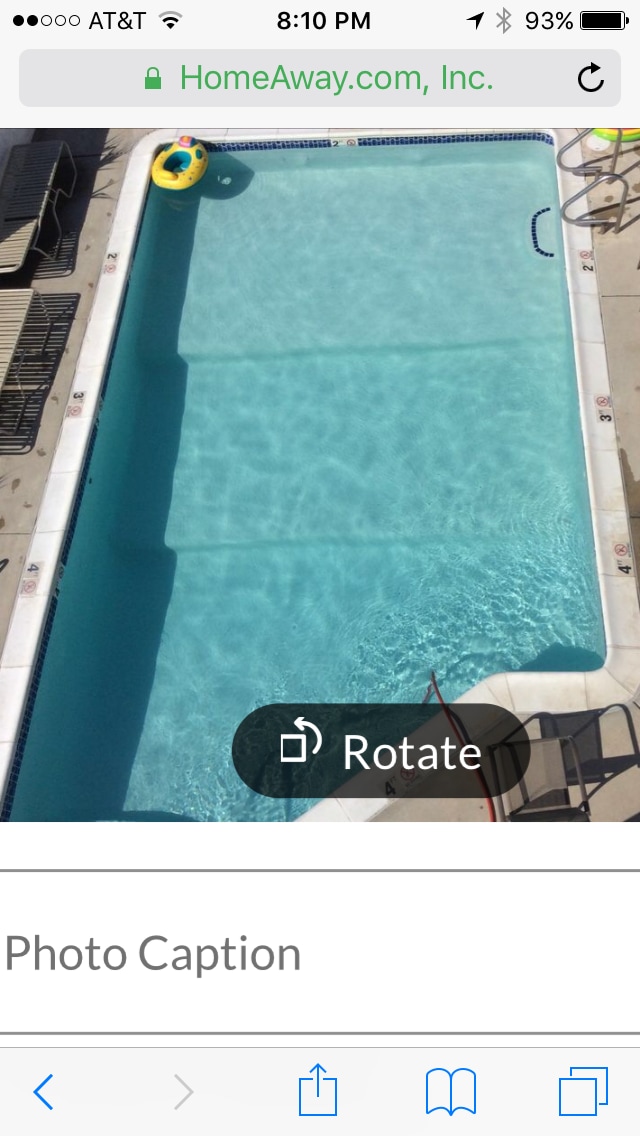Open the Safari share sheet

(x=318, y=1090)
